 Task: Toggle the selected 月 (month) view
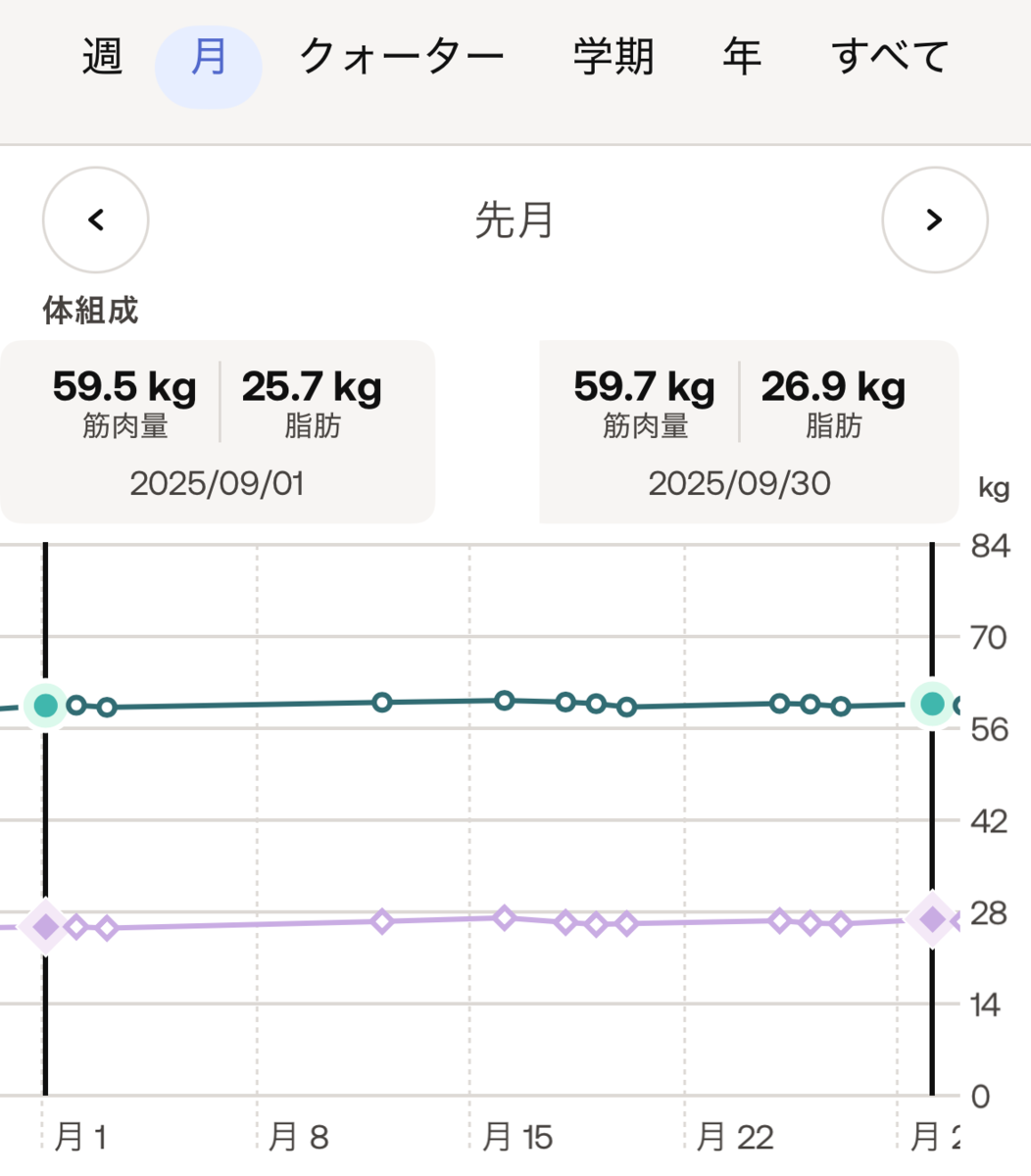208,56
